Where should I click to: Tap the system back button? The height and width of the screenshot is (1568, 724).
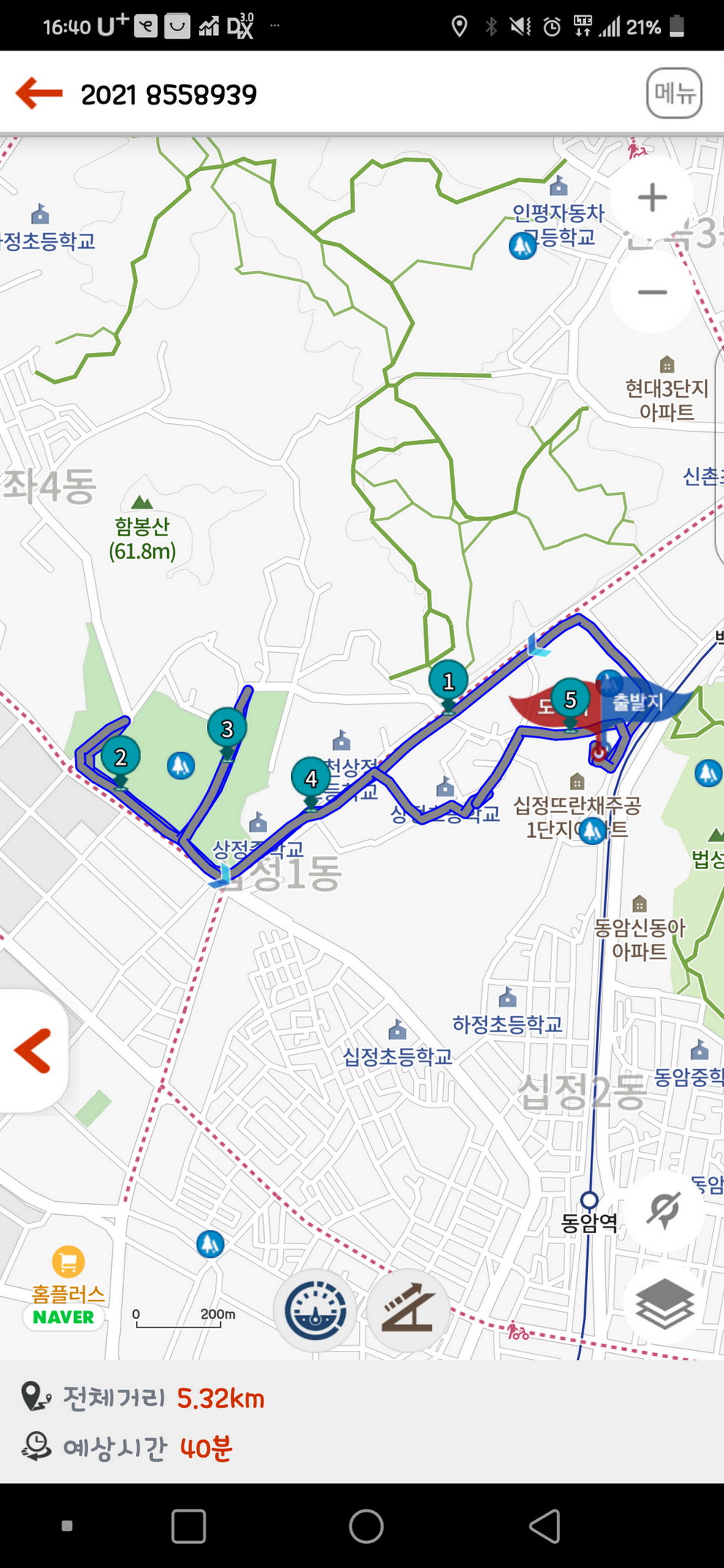coord(545,1526)
